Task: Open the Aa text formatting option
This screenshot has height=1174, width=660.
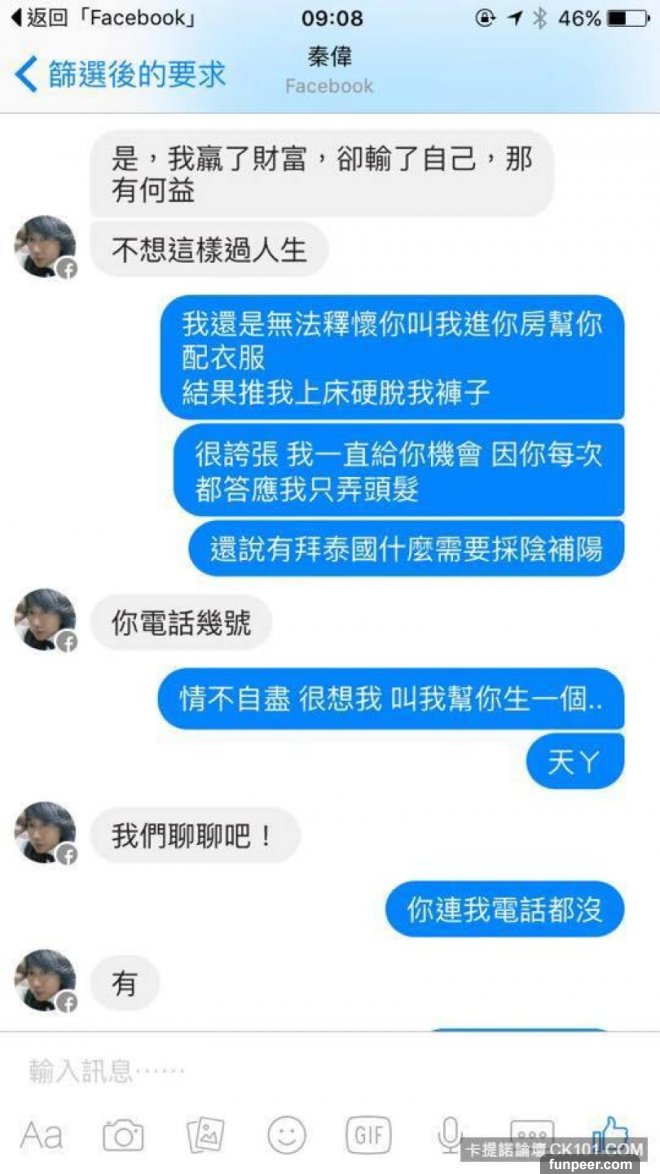Action: click(42, 1135)
